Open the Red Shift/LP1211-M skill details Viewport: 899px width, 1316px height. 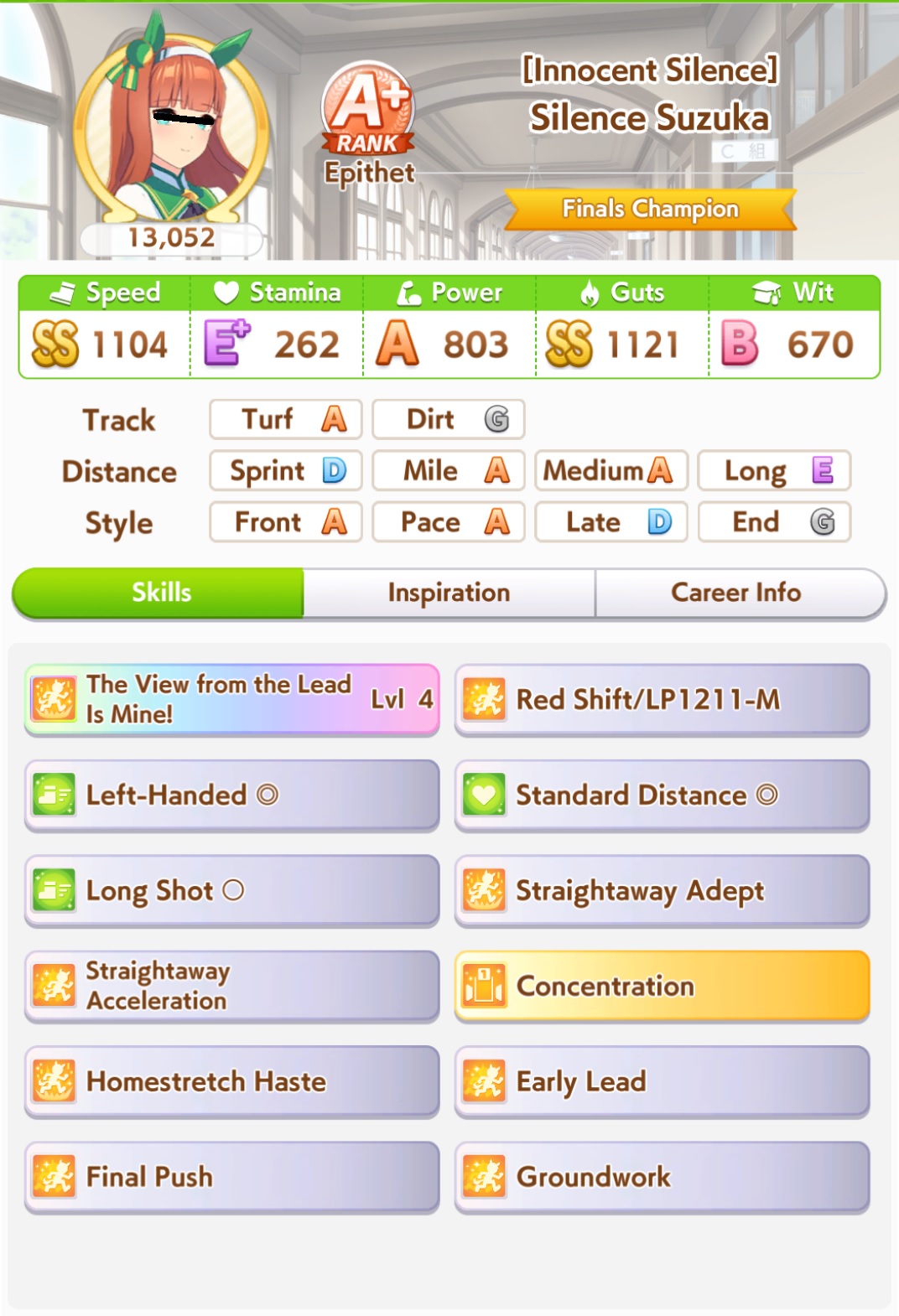[x=662, y=699]
